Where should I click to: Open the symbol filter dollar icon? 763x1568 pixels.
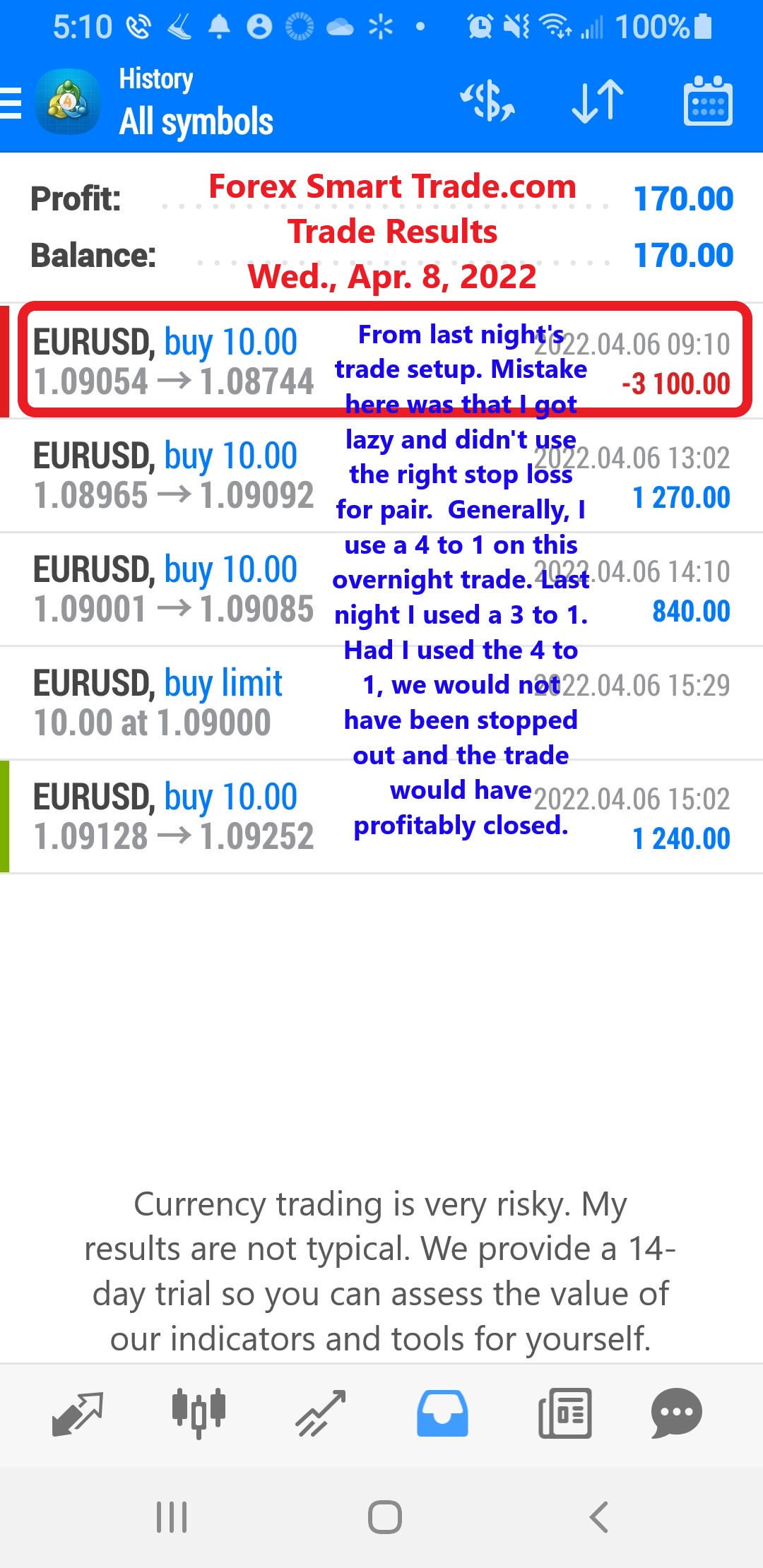click(x=487, y=101)
